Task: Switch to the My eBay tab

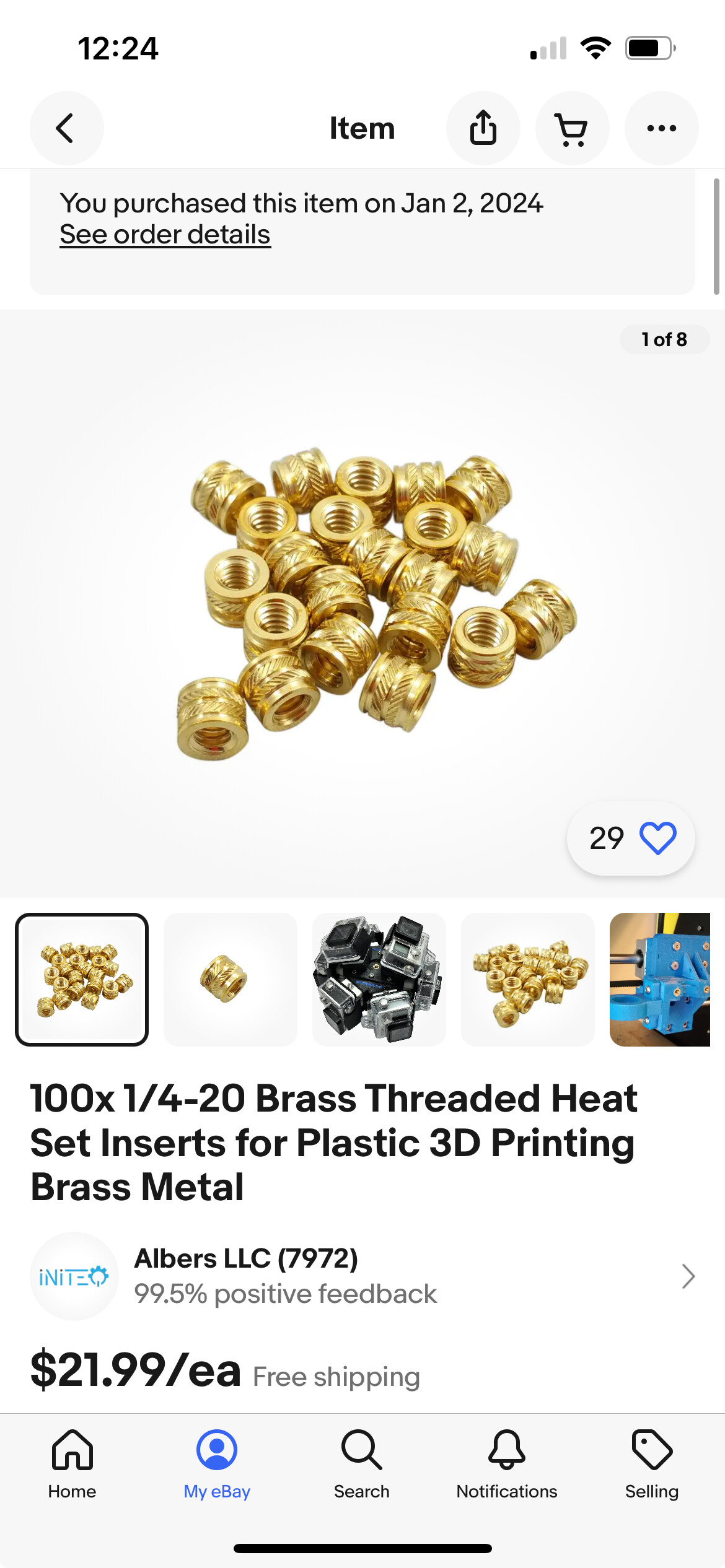Action: click(217, 1465)
